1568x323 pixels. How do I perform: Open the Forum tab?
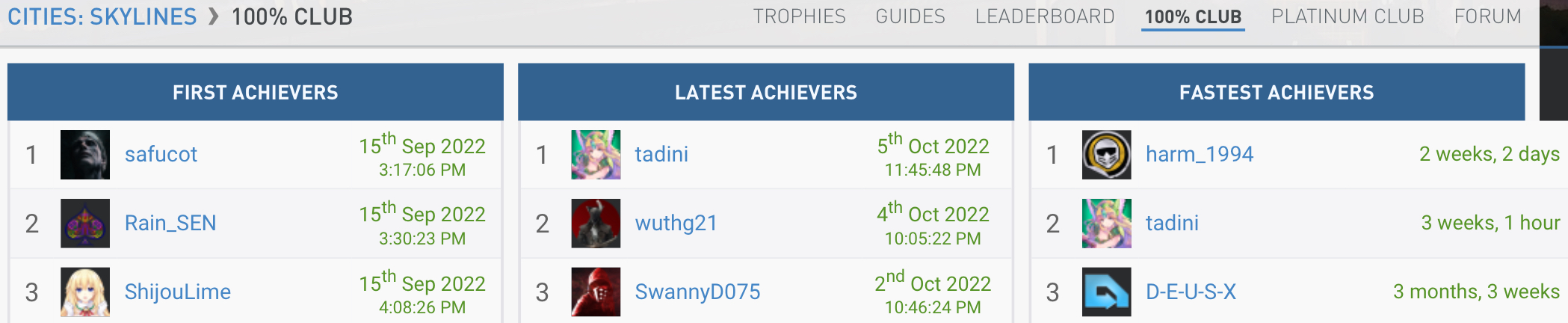coord(1487,16)
